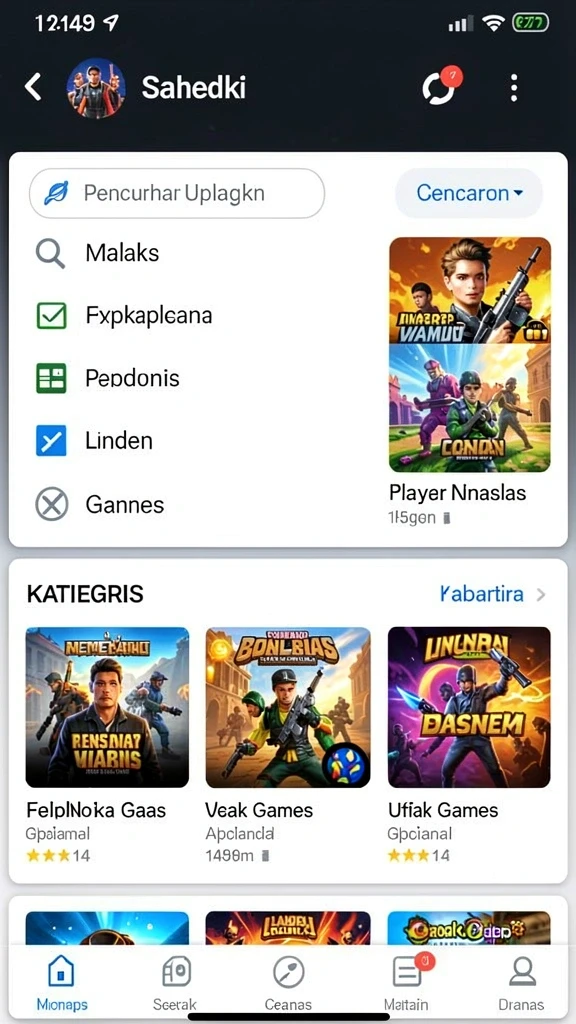Open the Veak Games card
Screen dimensions: 576x1024
tap(288, 744)
